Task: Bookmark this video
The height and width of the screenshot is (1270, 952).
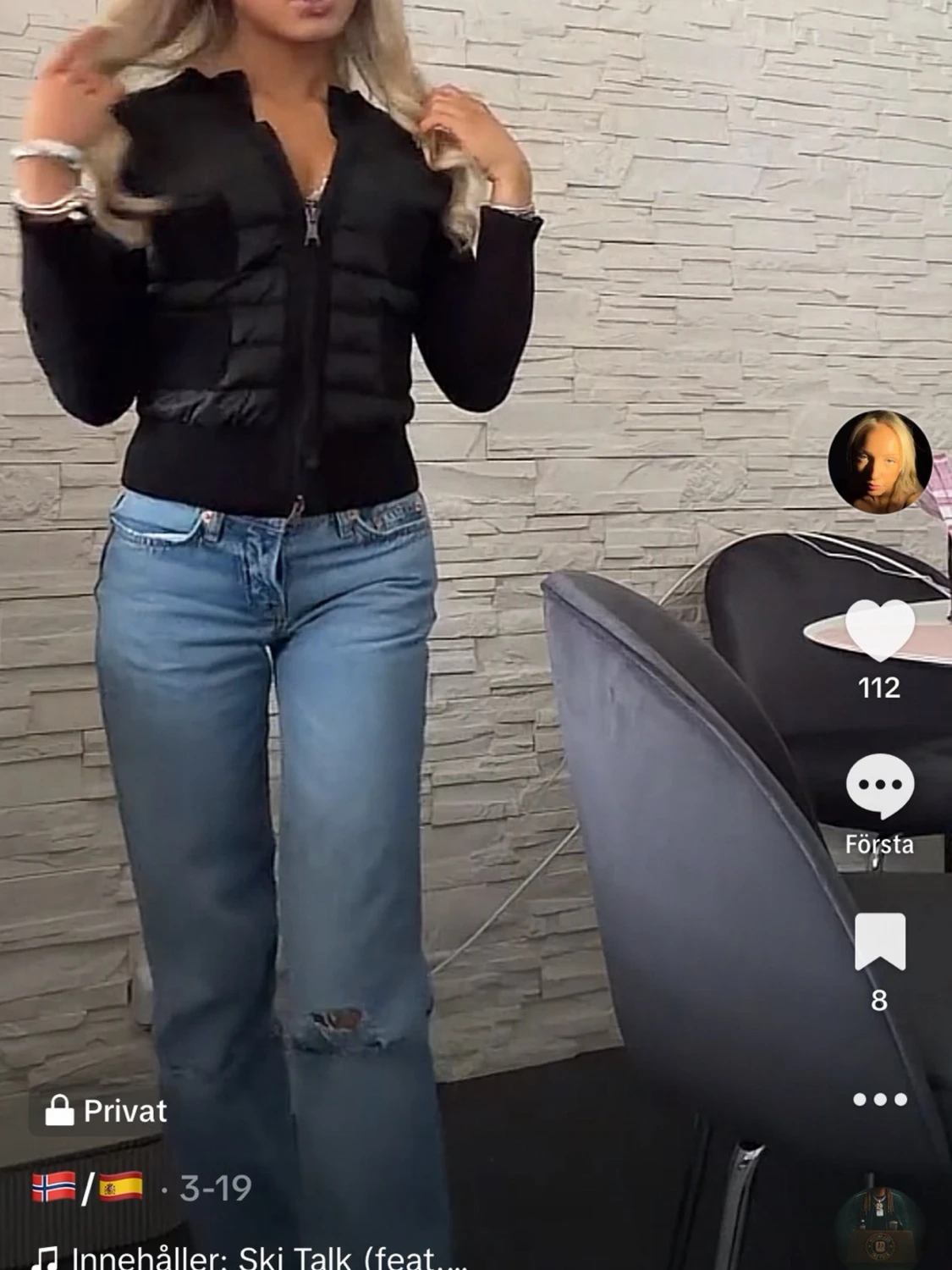Action: pos(880,941)
